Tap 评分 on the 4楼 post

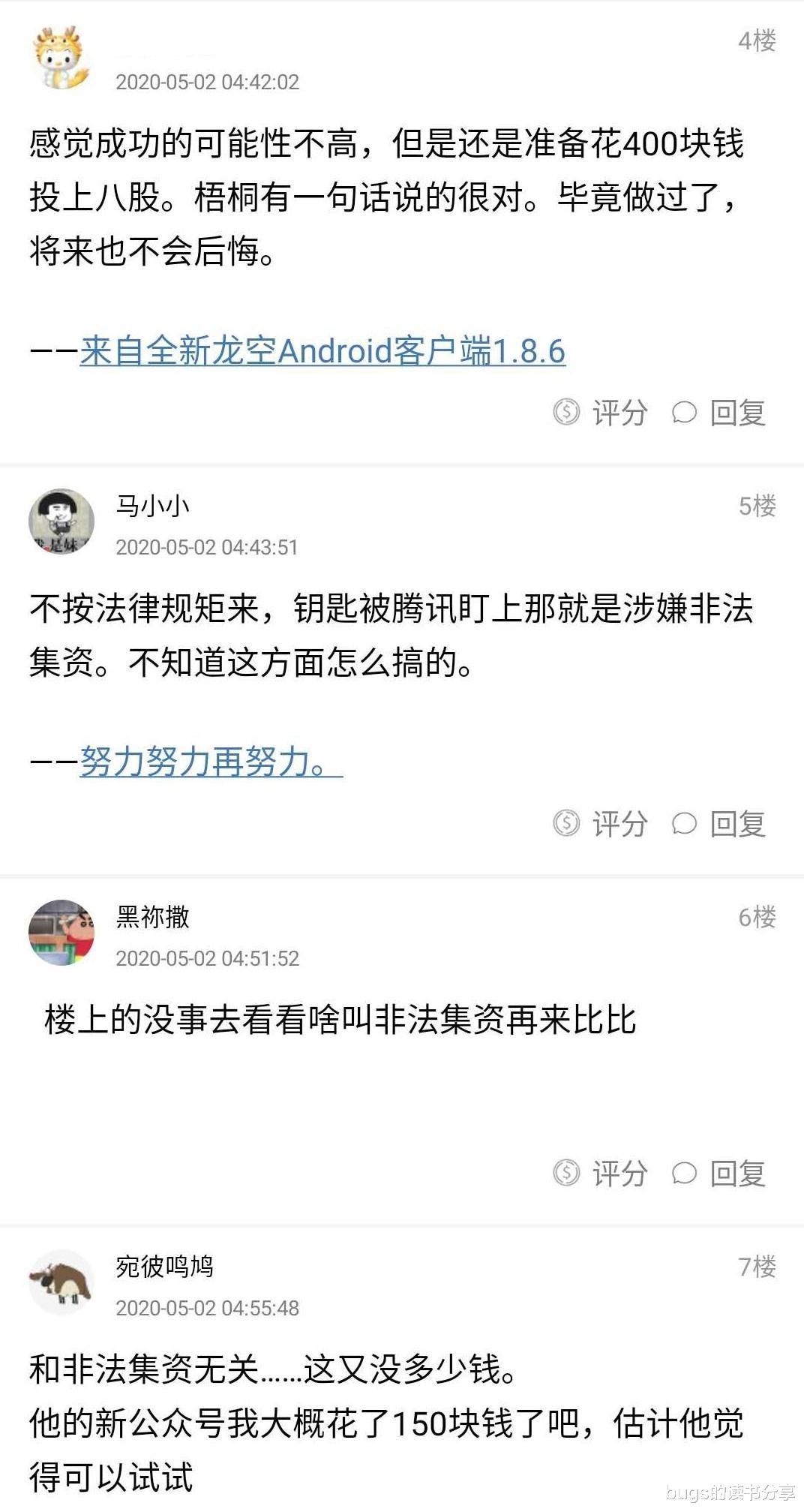[601, 413]
